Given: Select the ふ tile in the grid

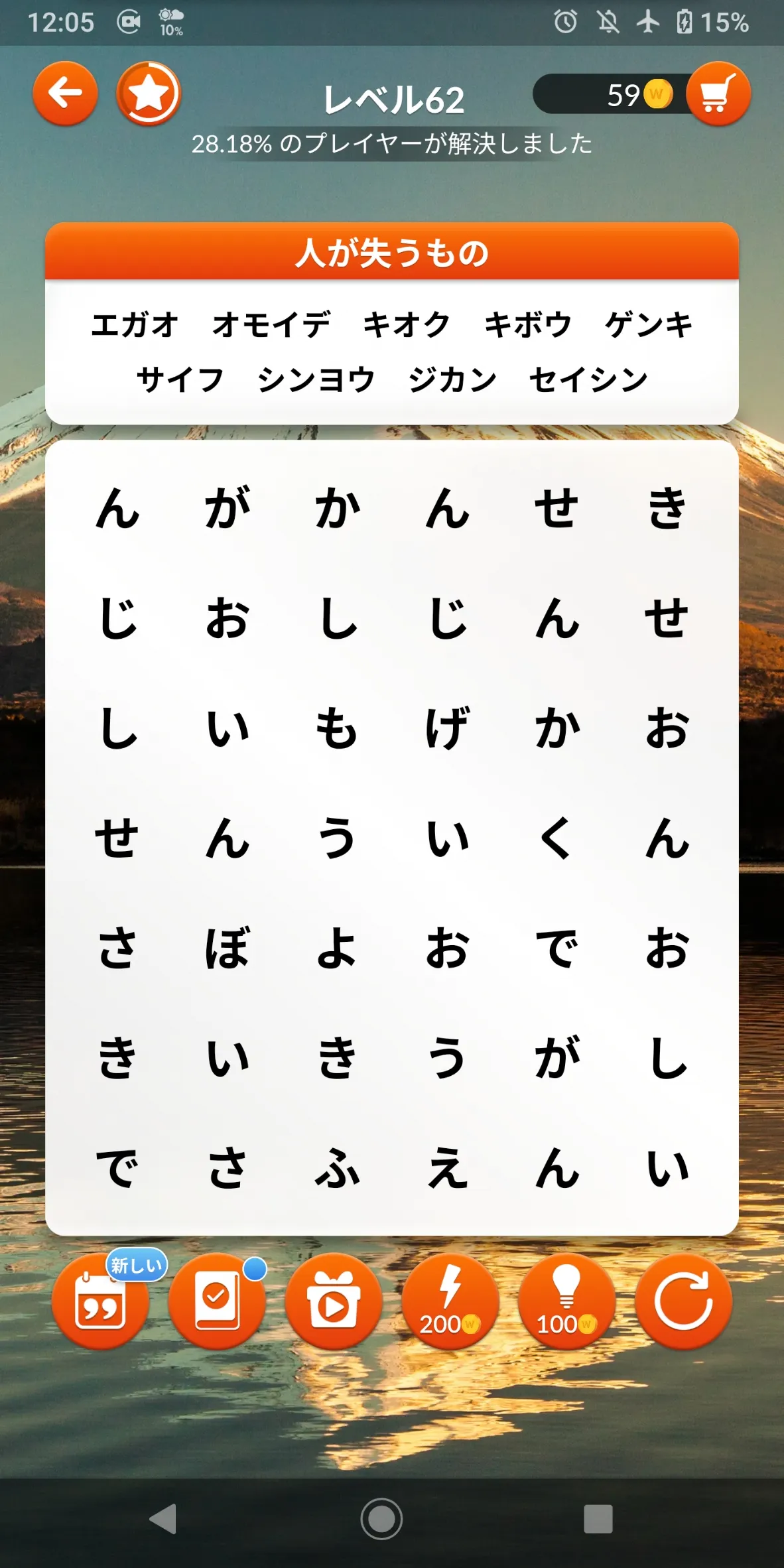Looking at the screenshot, I should [337, 1168].
